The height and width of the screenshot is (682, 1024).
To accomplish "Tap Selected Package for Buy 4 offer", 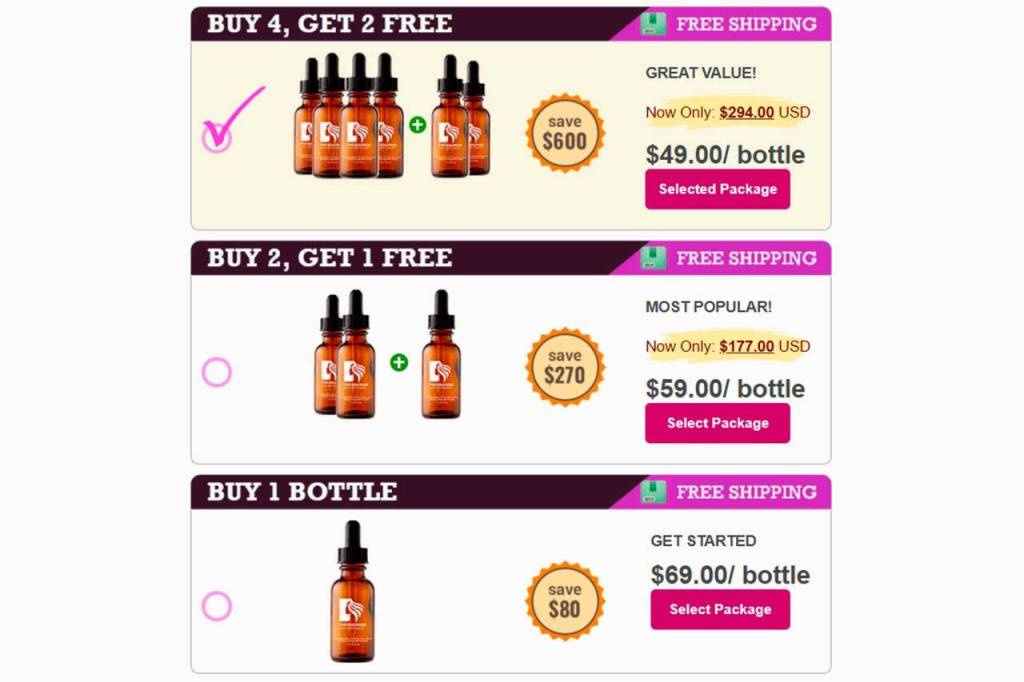I will point(717,189).
